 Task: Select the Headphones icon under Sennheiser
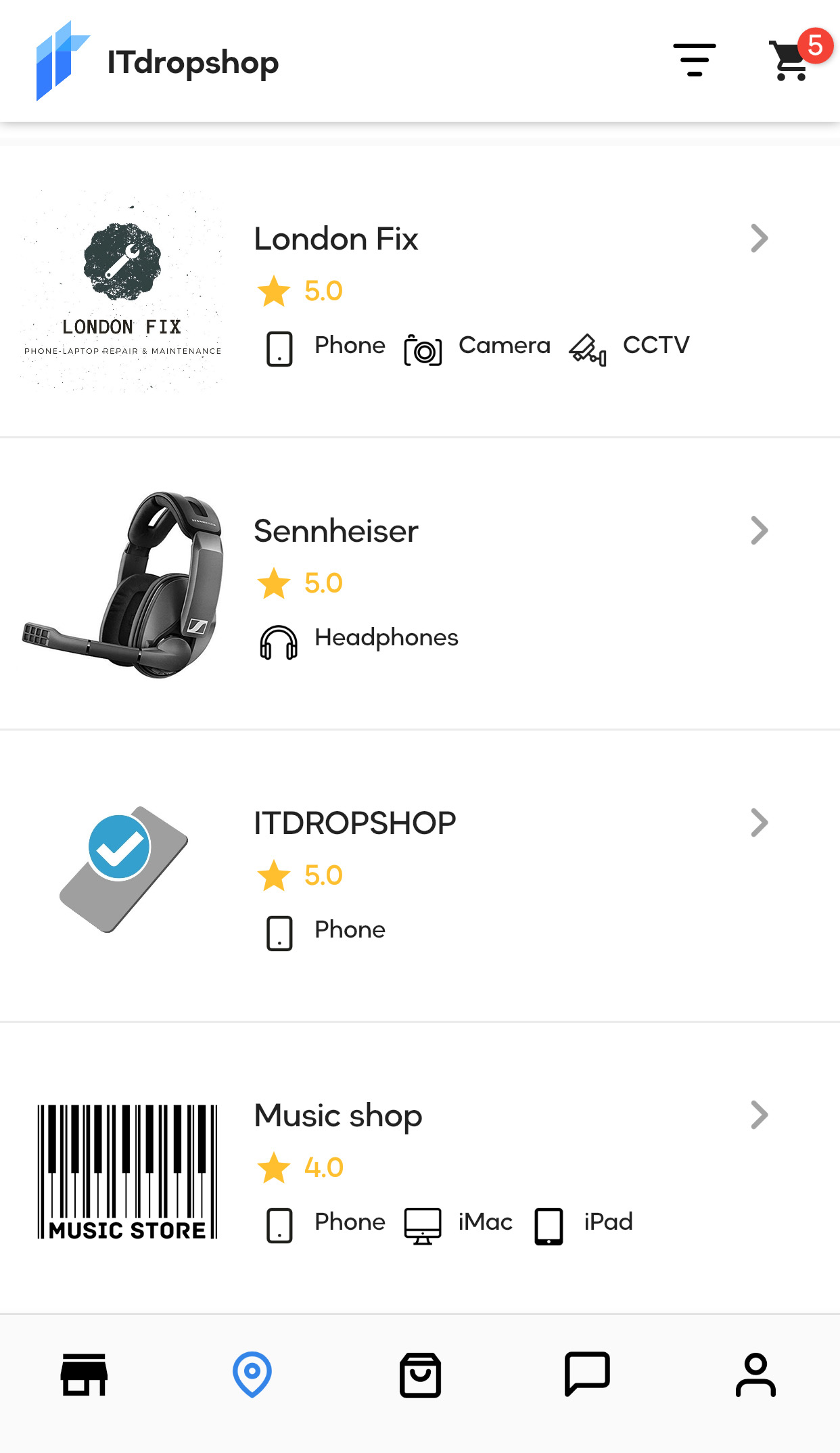point(277,641)
